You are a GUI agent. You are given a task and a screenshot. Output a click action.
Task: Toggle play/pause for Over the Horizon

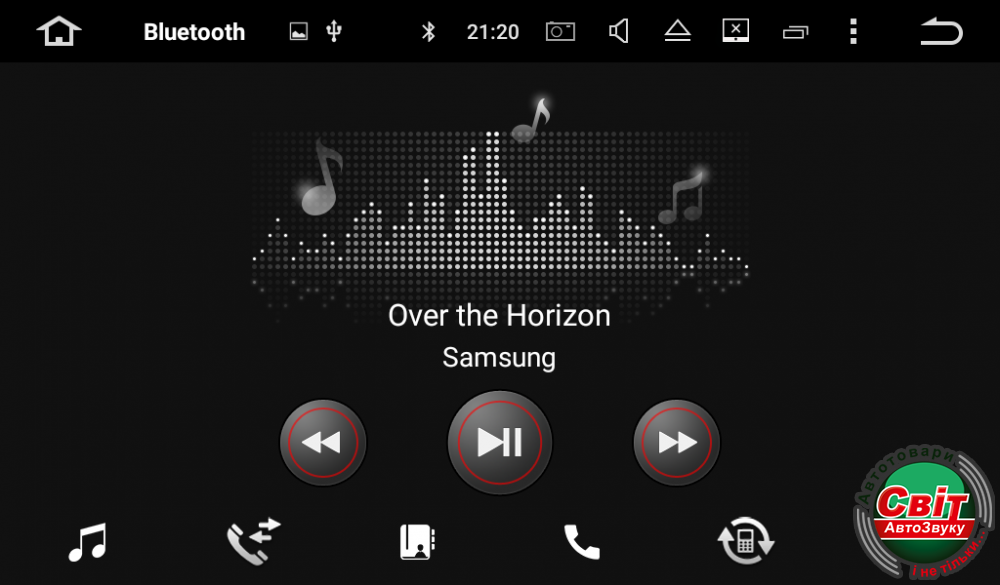pyautogui.click(x=499, y=442)
